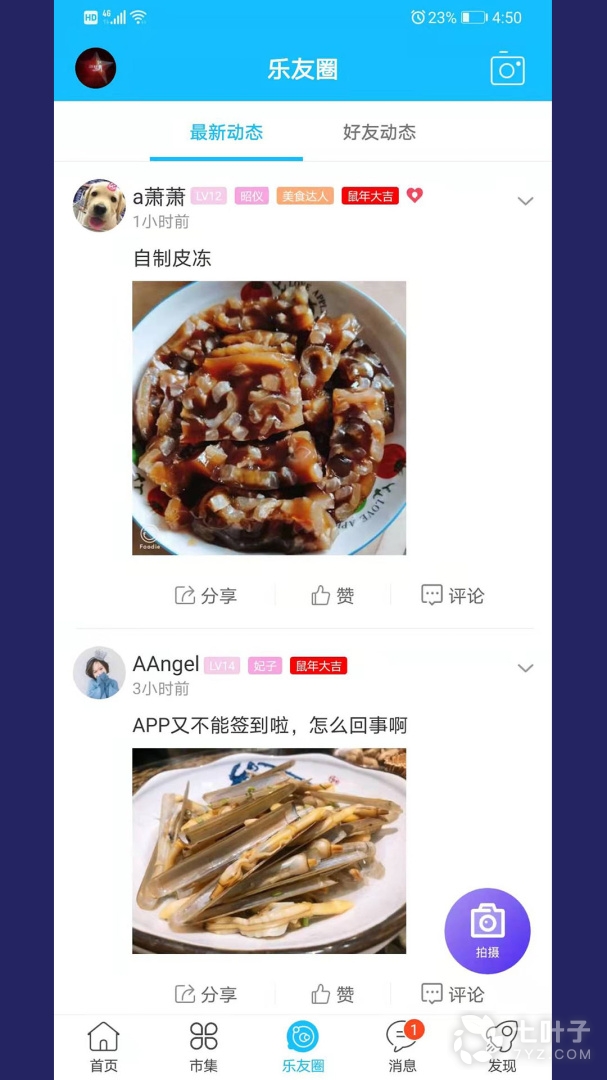Open the camera icon in the header
607x1080 pixels.
pos(507,69)
